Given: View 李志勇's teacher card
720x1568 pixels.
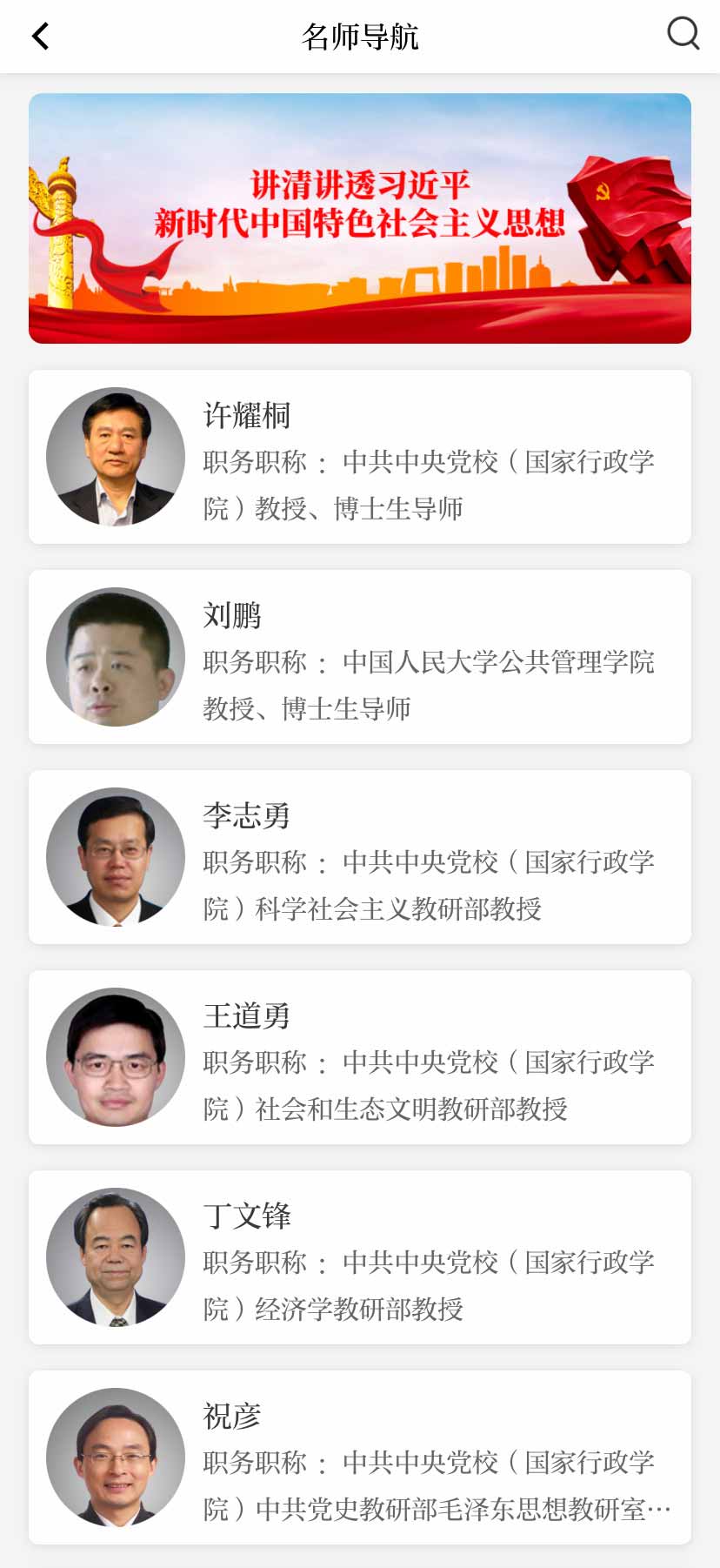Looking at the screenshot, I should [x=360, y=858].
